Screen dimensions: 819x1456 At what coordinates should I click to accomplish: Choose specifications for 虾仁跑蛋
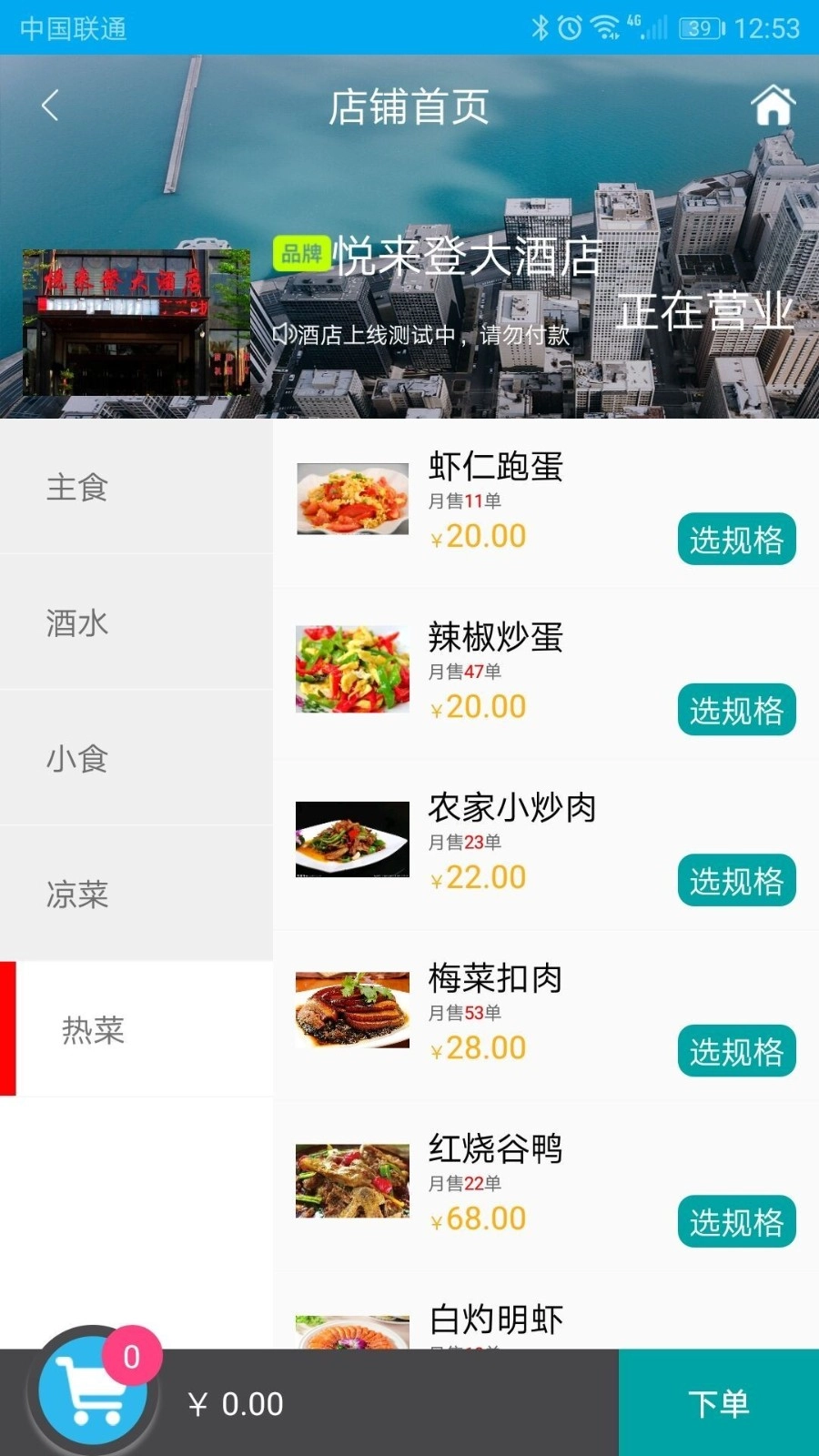pos(736,540)
